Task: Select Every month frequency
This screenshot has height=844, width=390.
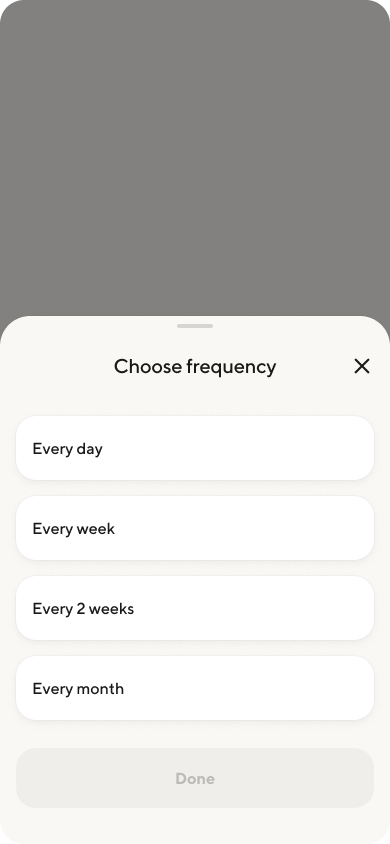Action: pyautogui.click(x=195, y=688)
